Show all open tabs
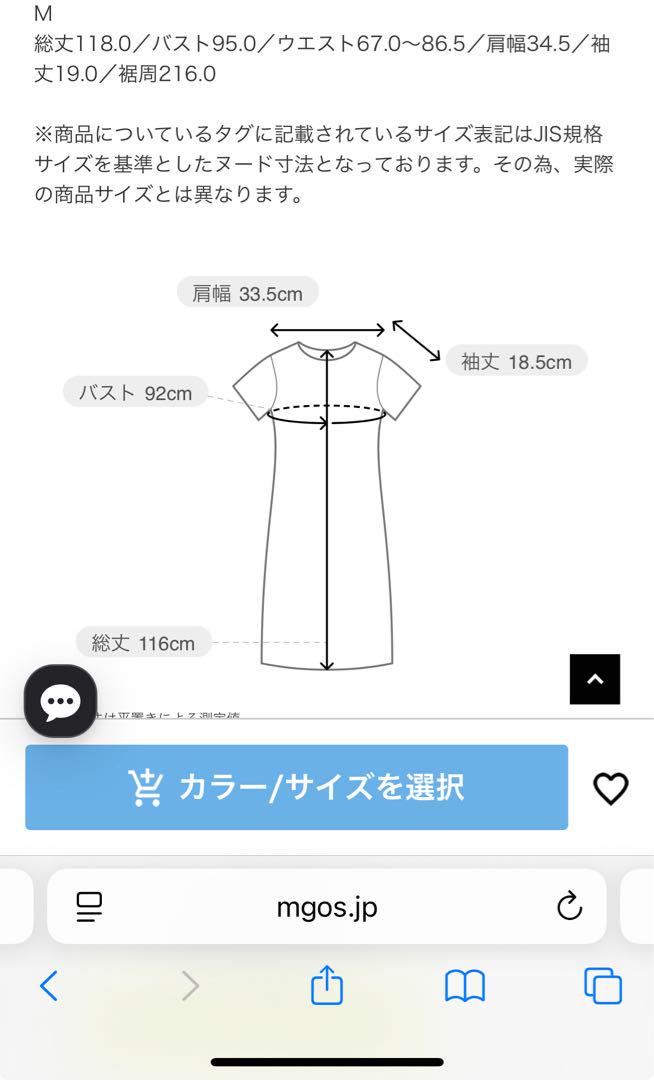Image resolution: width=654 pixels, height=1080 pixels. pos(603,986)
